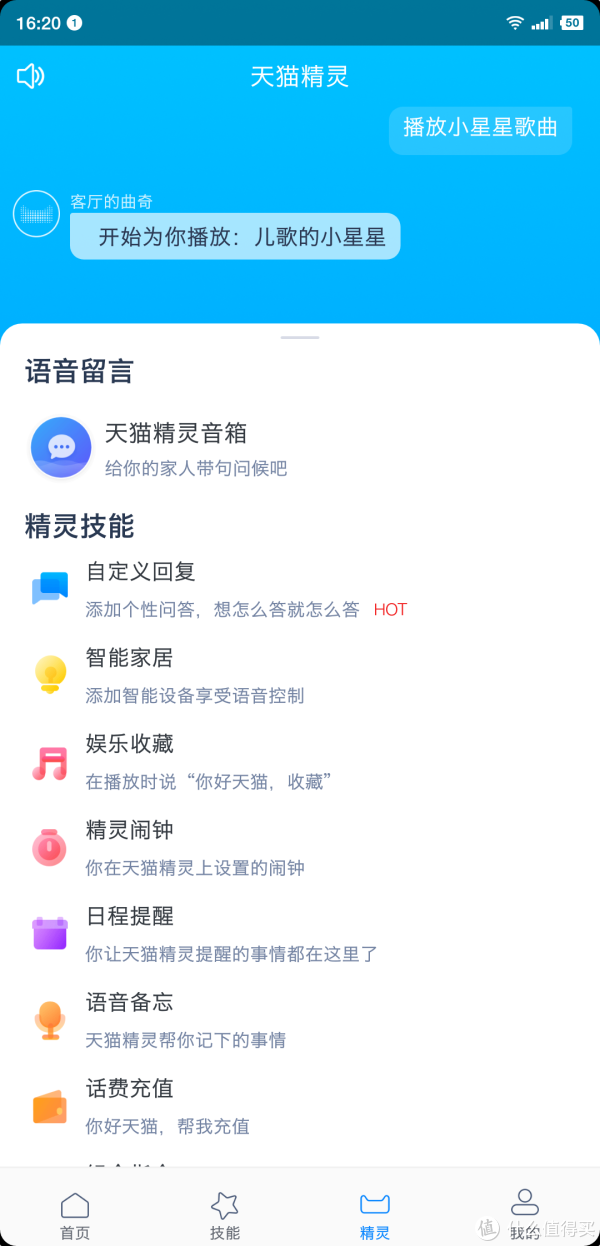Screen dimensions: 600x1246
Task: Switch to the 技能 tab
Action: pos(225,1215)
